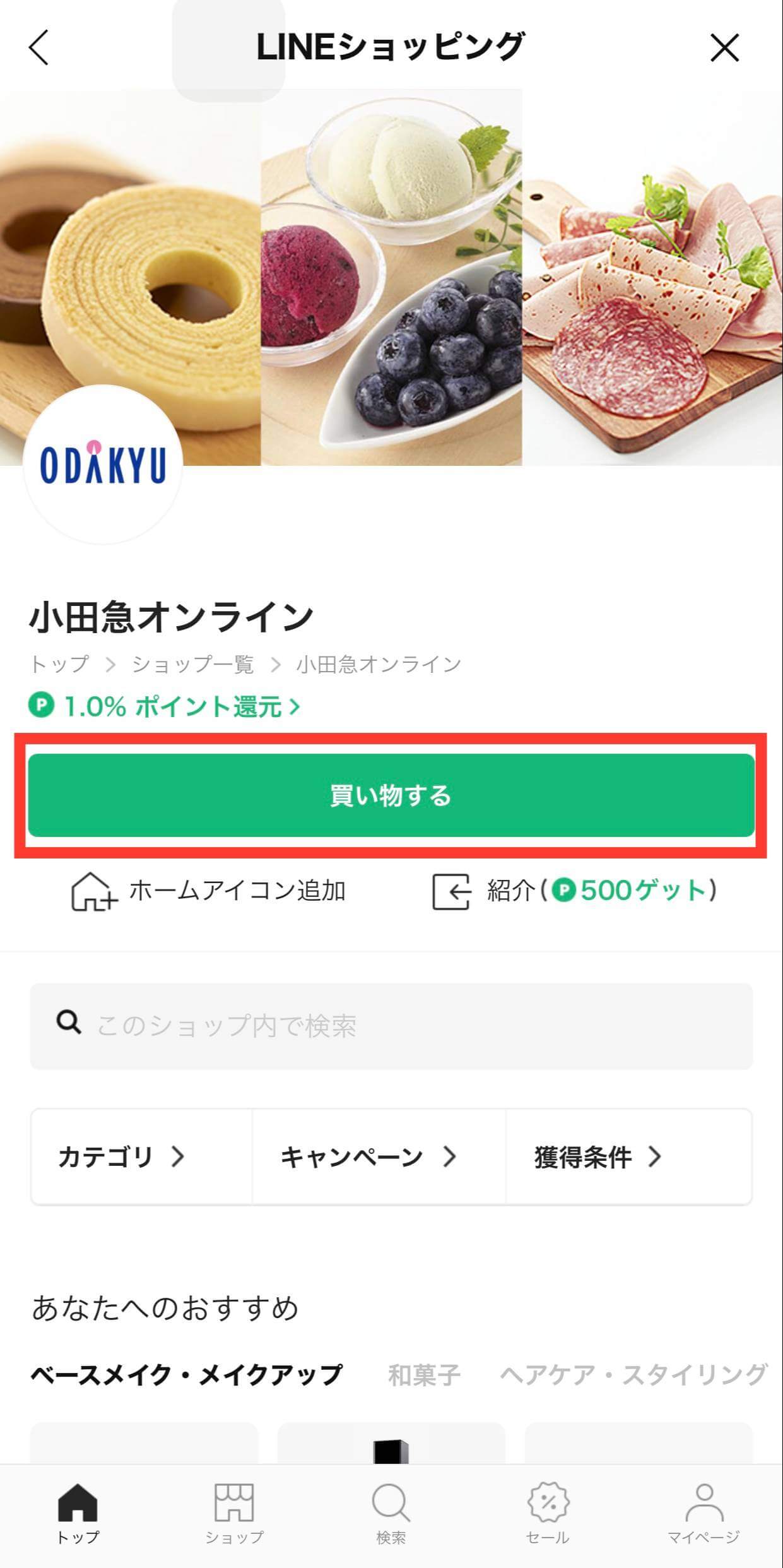Open the キャンペーン section
Viewport: 783px width, 1568px height.
(368, 1157)
